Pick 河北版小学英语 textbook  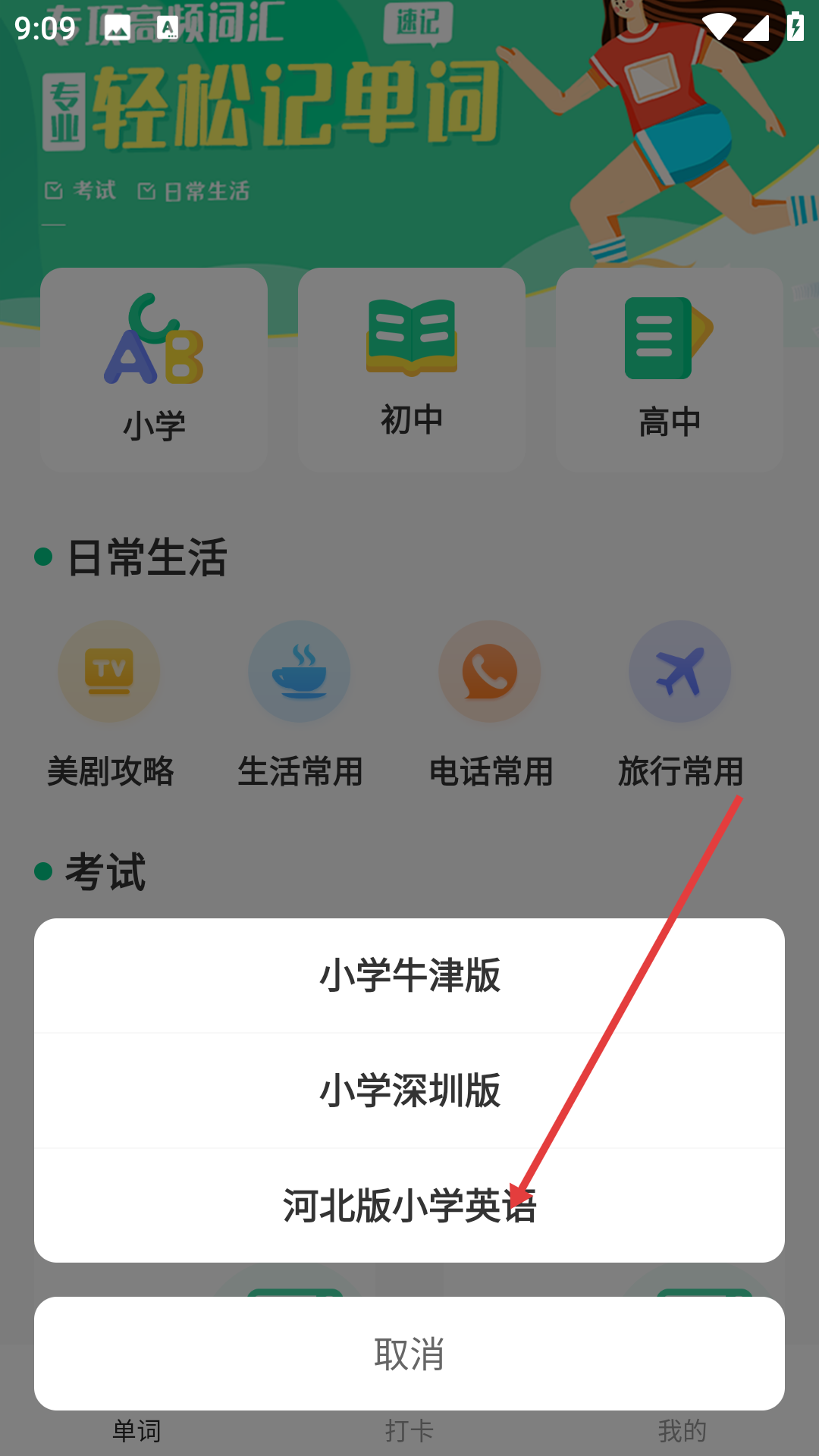409,1205
